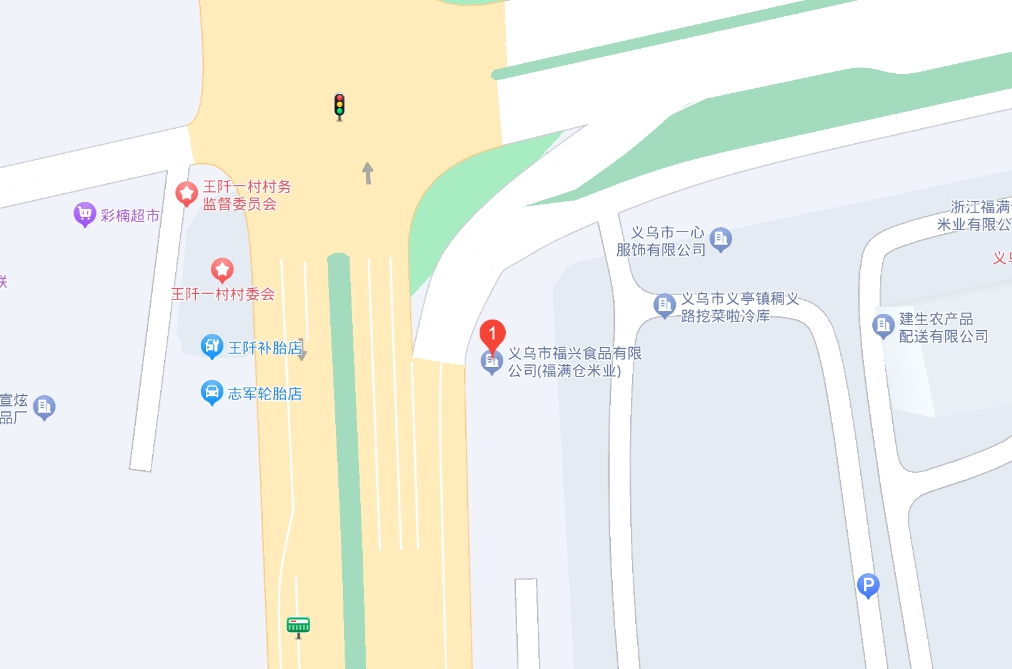Open the 义乌市一心服饰有限公司 marker
This screenshot has height=669, width=1012.
(721, 239)
